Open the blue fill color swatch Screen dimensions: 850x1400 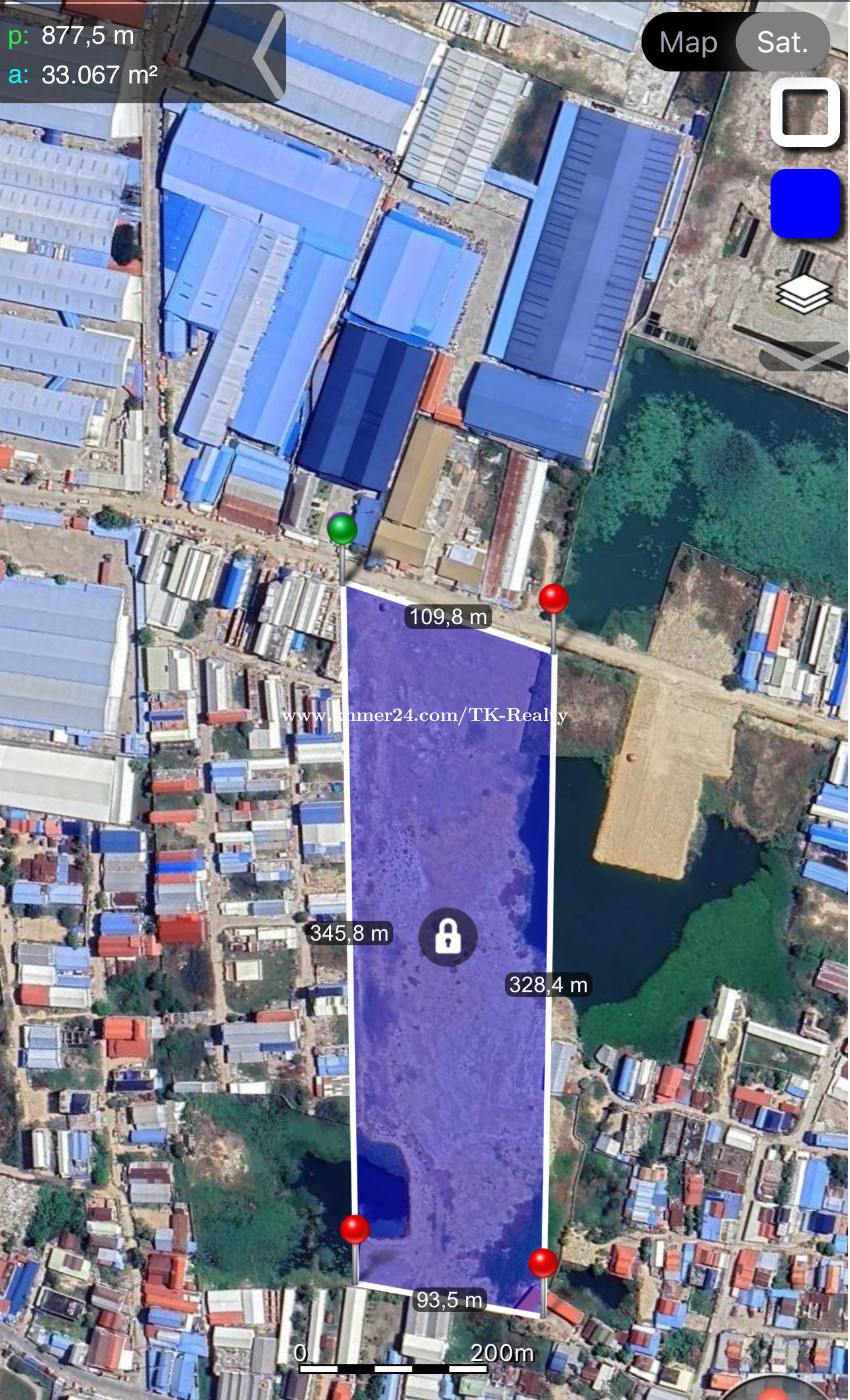tap(805, 204)
